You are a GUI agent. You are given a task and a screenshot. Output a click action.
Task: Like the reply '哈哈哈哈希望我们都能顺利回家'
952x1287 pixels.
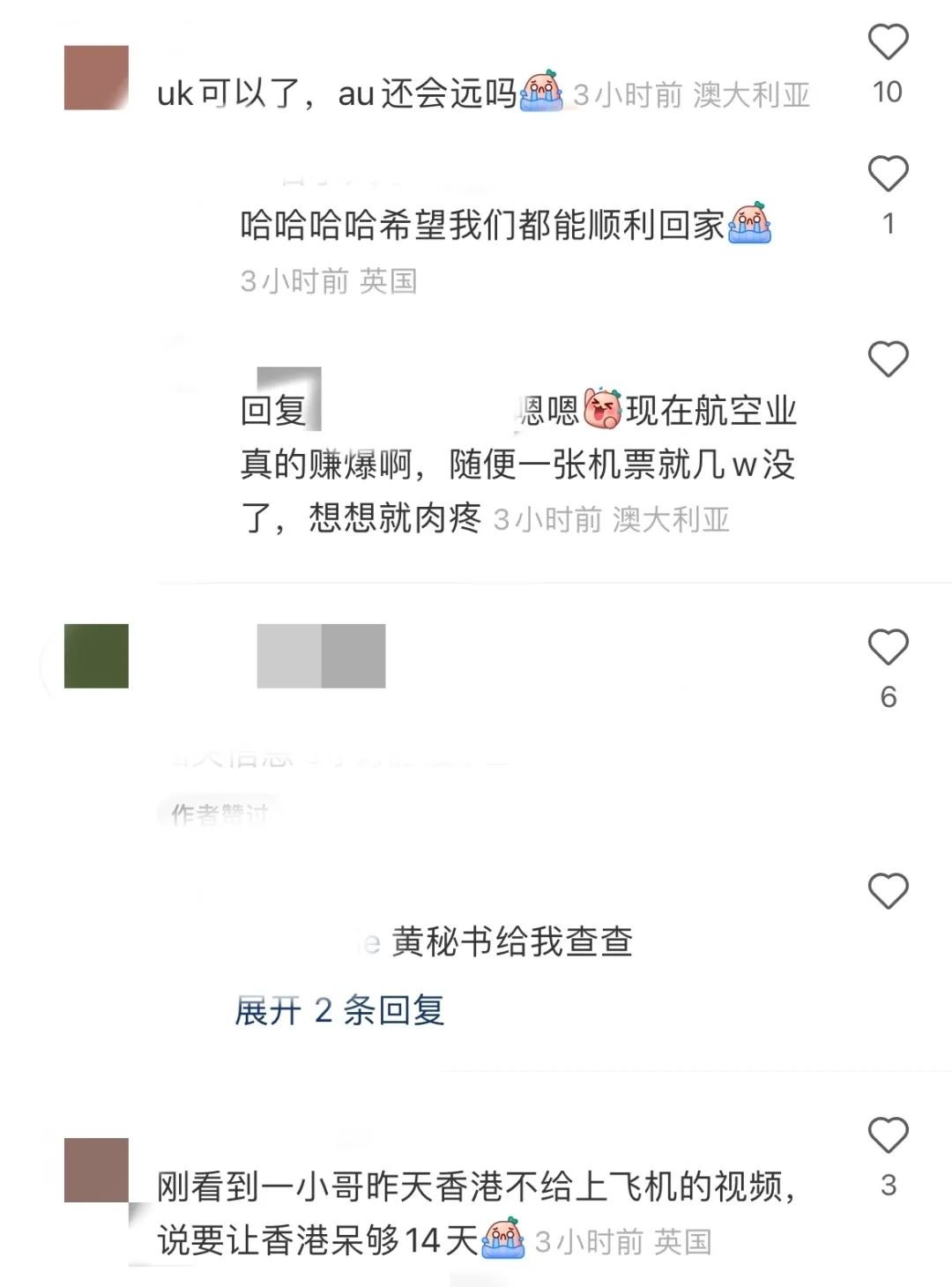tap(888, 174)
